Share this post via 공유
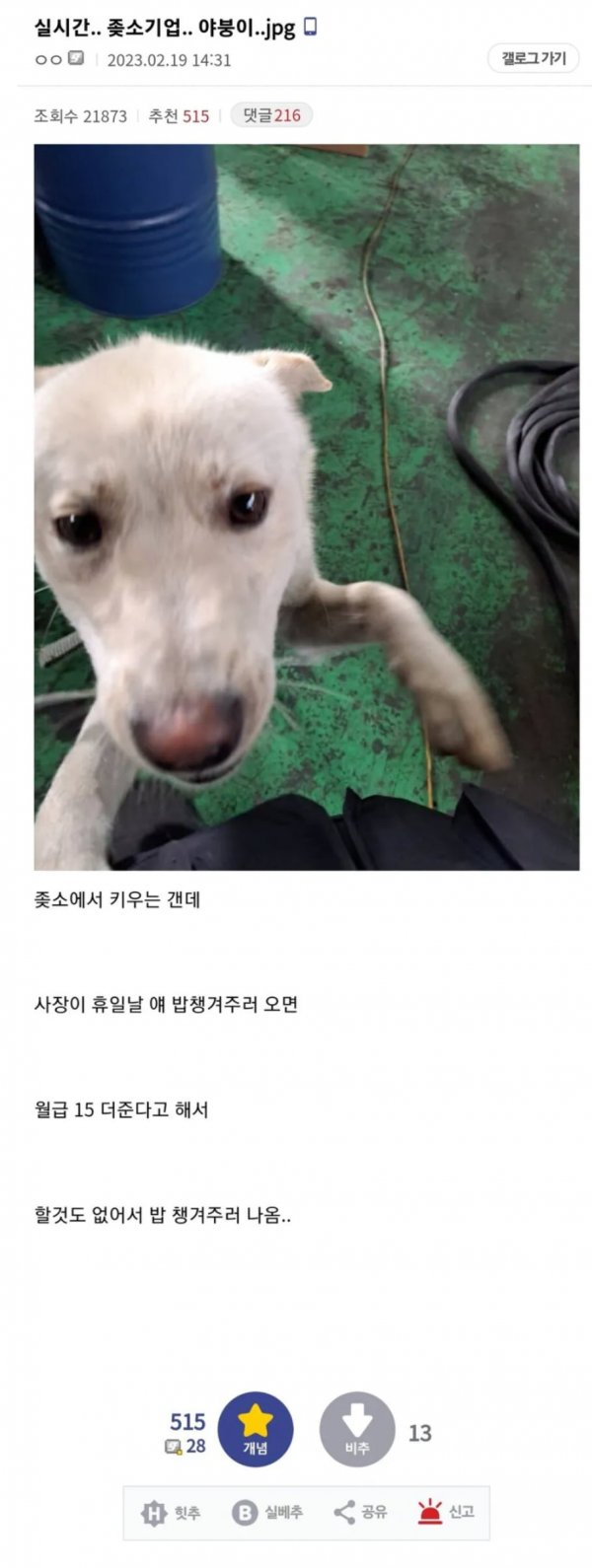Screen dimensions: 592x1568 pos(360,1513)
